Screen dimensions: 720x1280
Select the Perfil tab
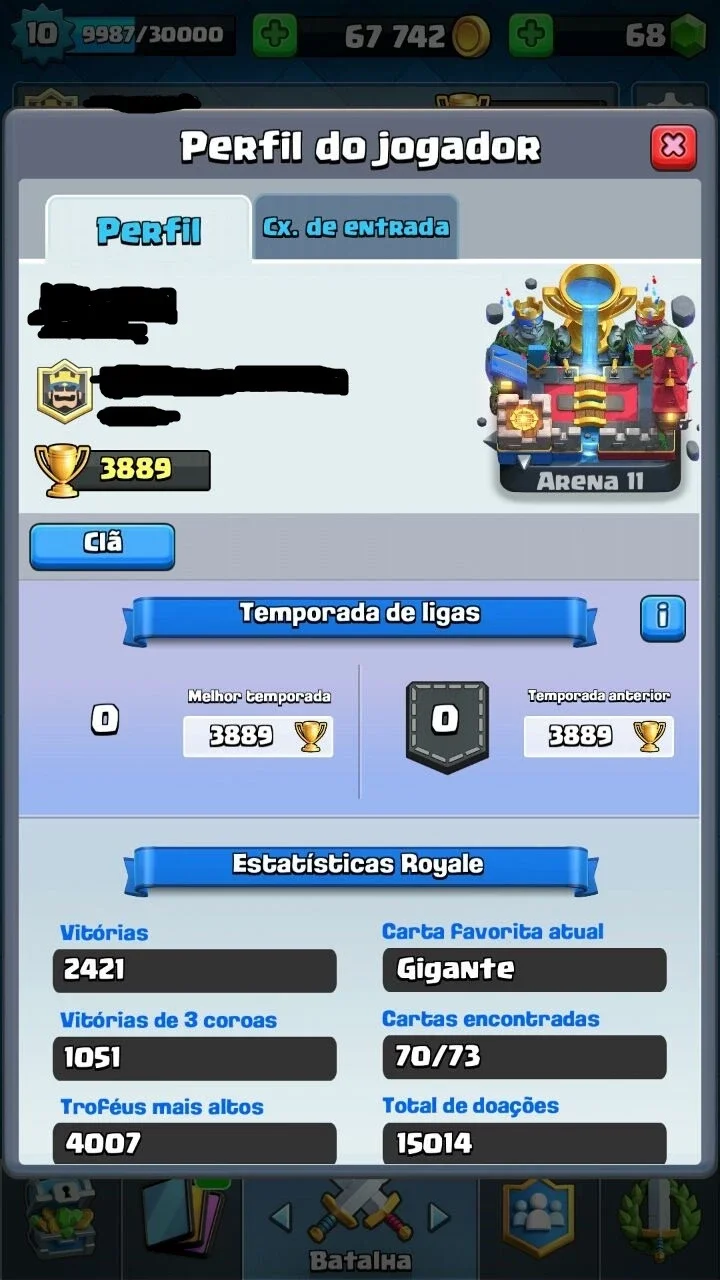tap(149, 229)
